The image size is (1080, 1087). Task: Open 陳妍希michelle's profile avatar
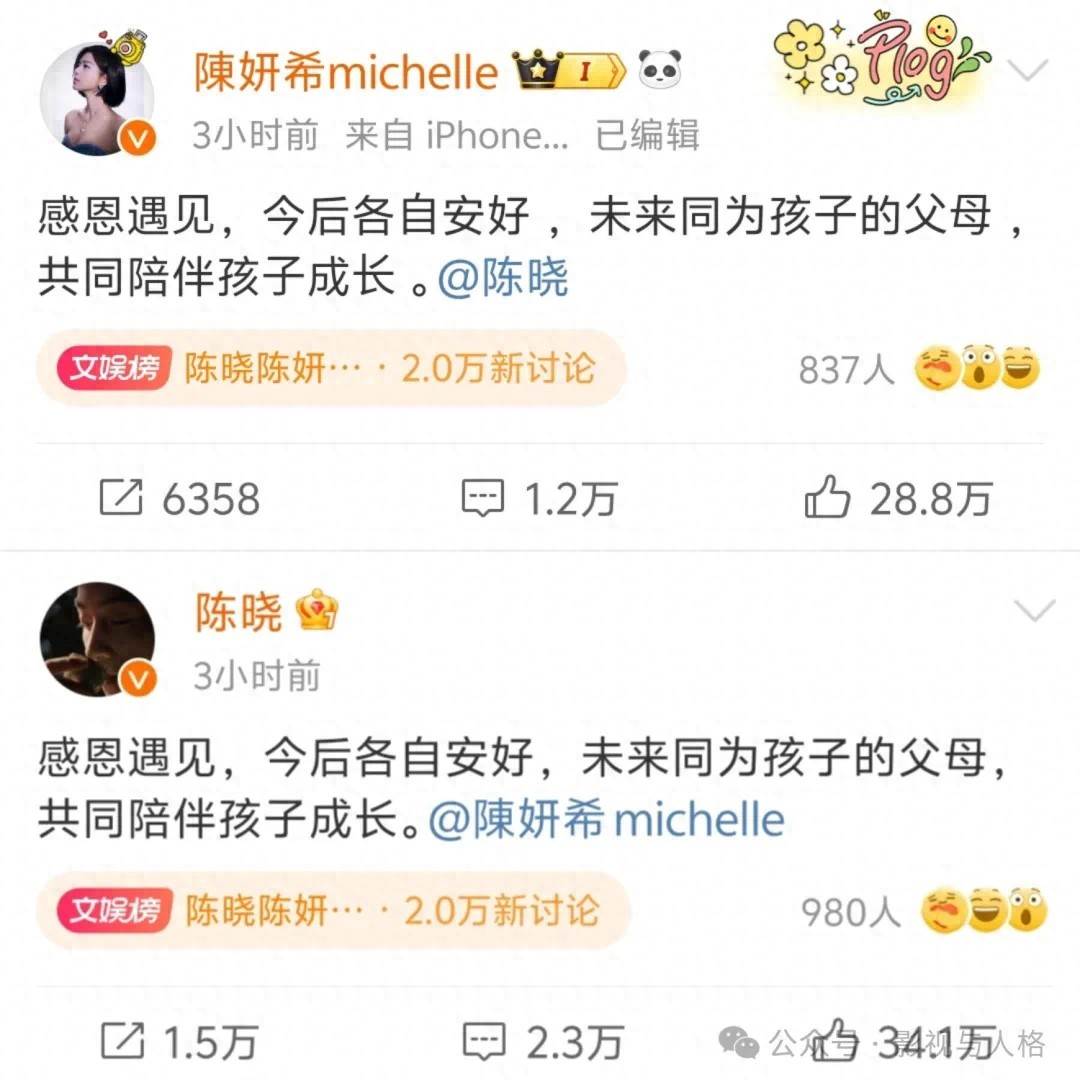[97, 99]
